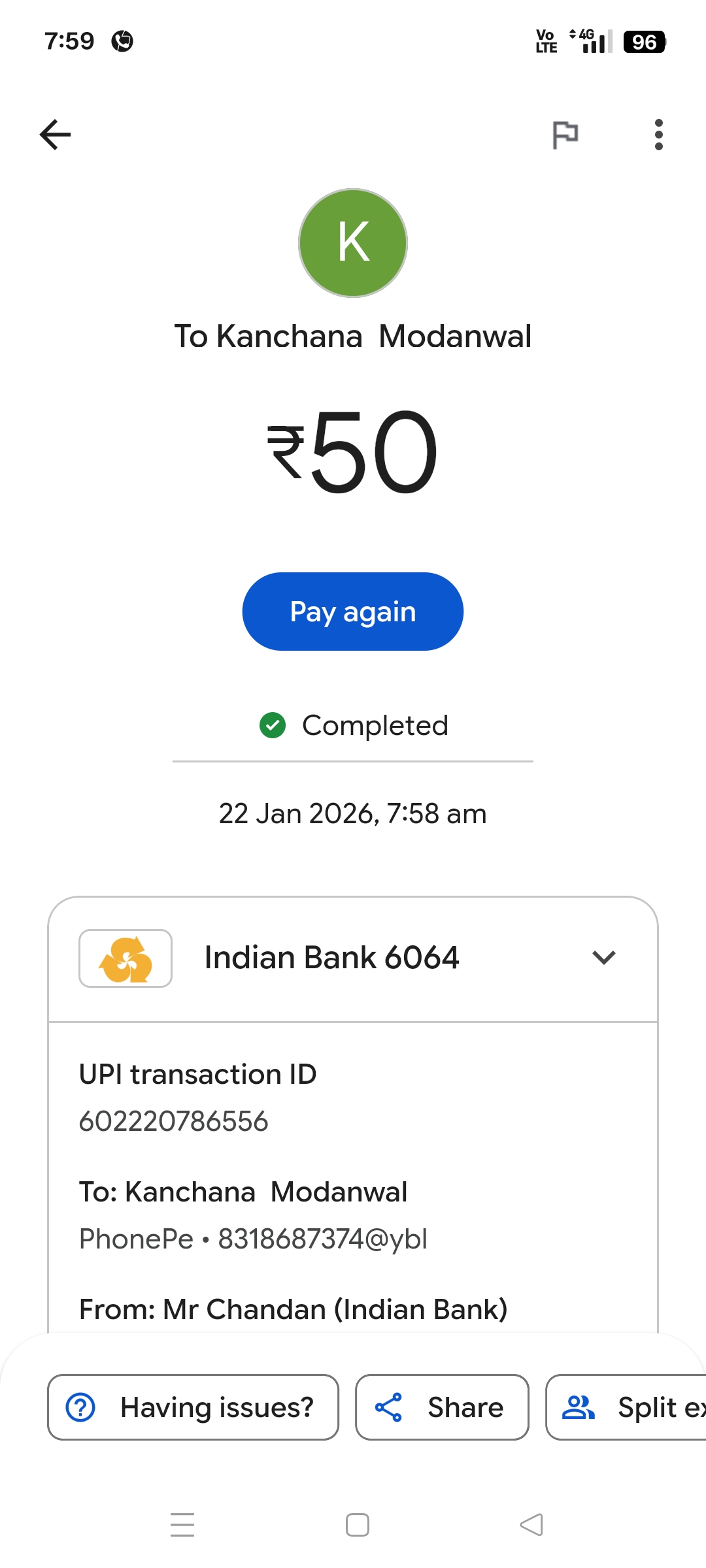Viewport: 706px width, 1568px height.
Task: Go back using the top arrow
Action: (x=56, y=135)
